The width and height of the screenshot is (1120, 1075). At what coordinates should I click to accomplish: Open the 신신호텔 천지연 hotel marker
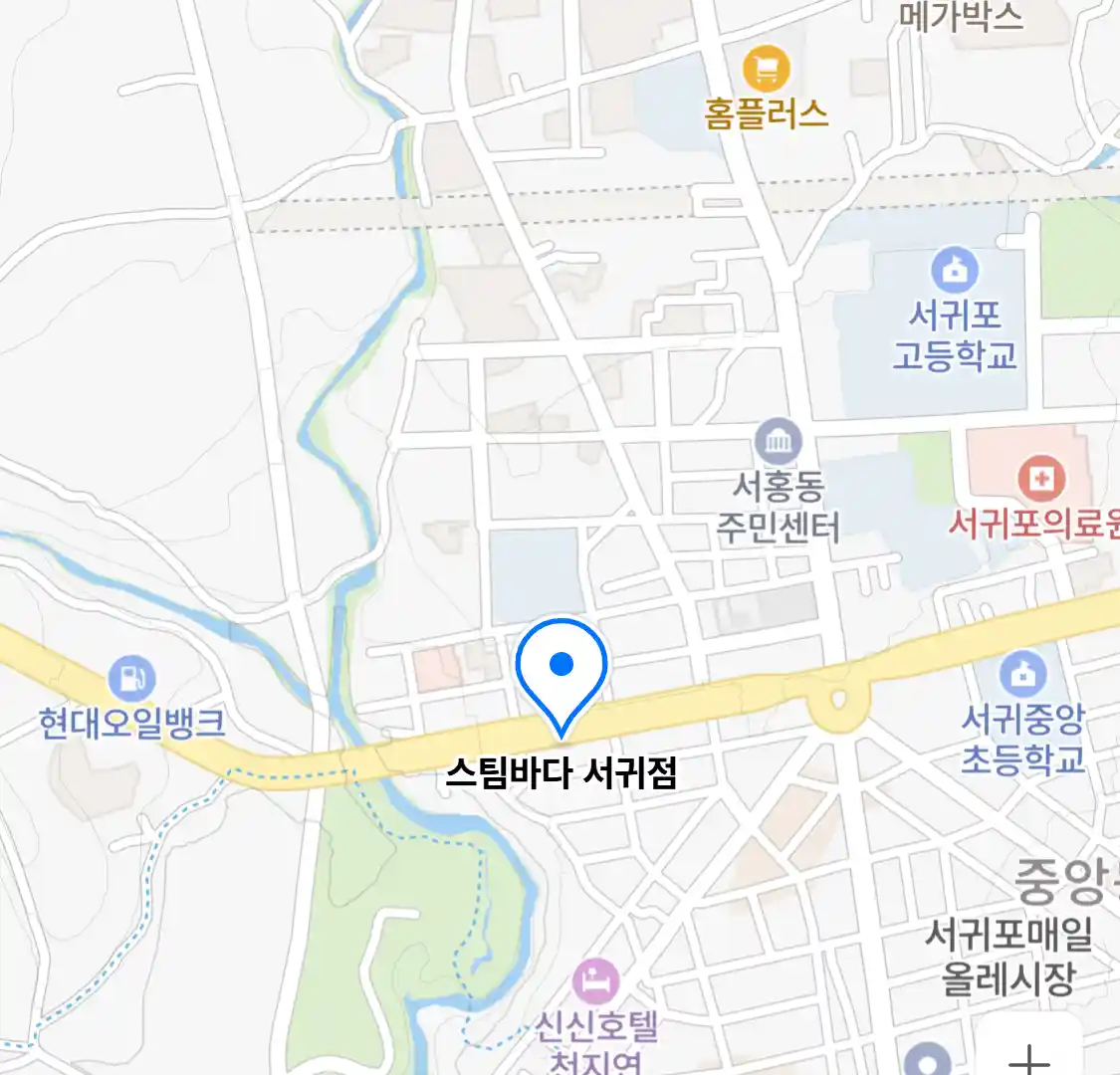596,982
